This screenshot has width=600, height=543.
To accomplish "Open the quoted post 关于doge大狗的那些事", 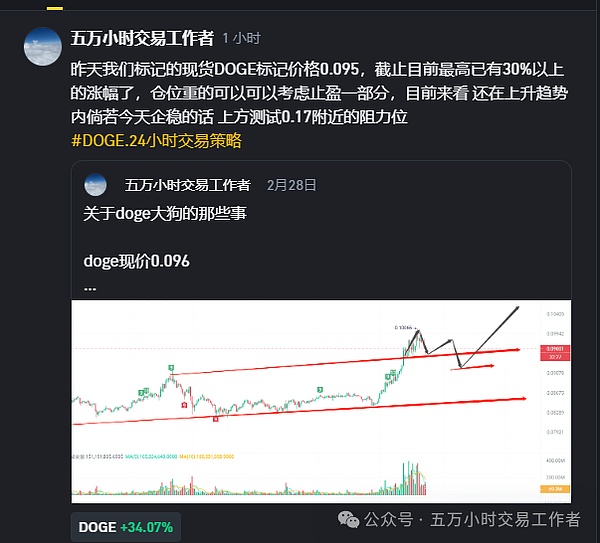I will [x=158, y=213].
